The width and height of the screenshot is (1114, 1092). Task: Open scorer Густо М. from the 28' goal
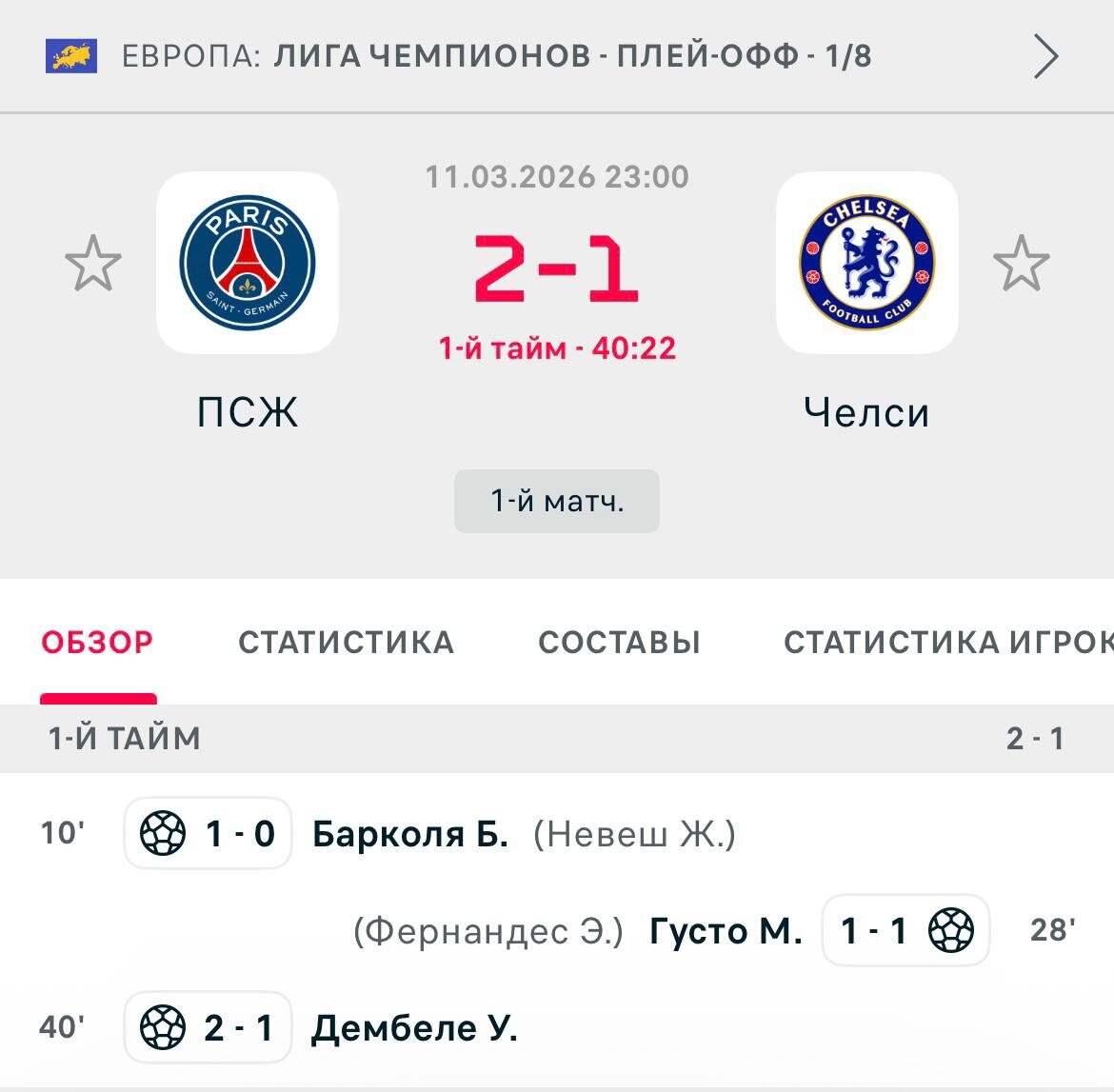tap(726, 930)
